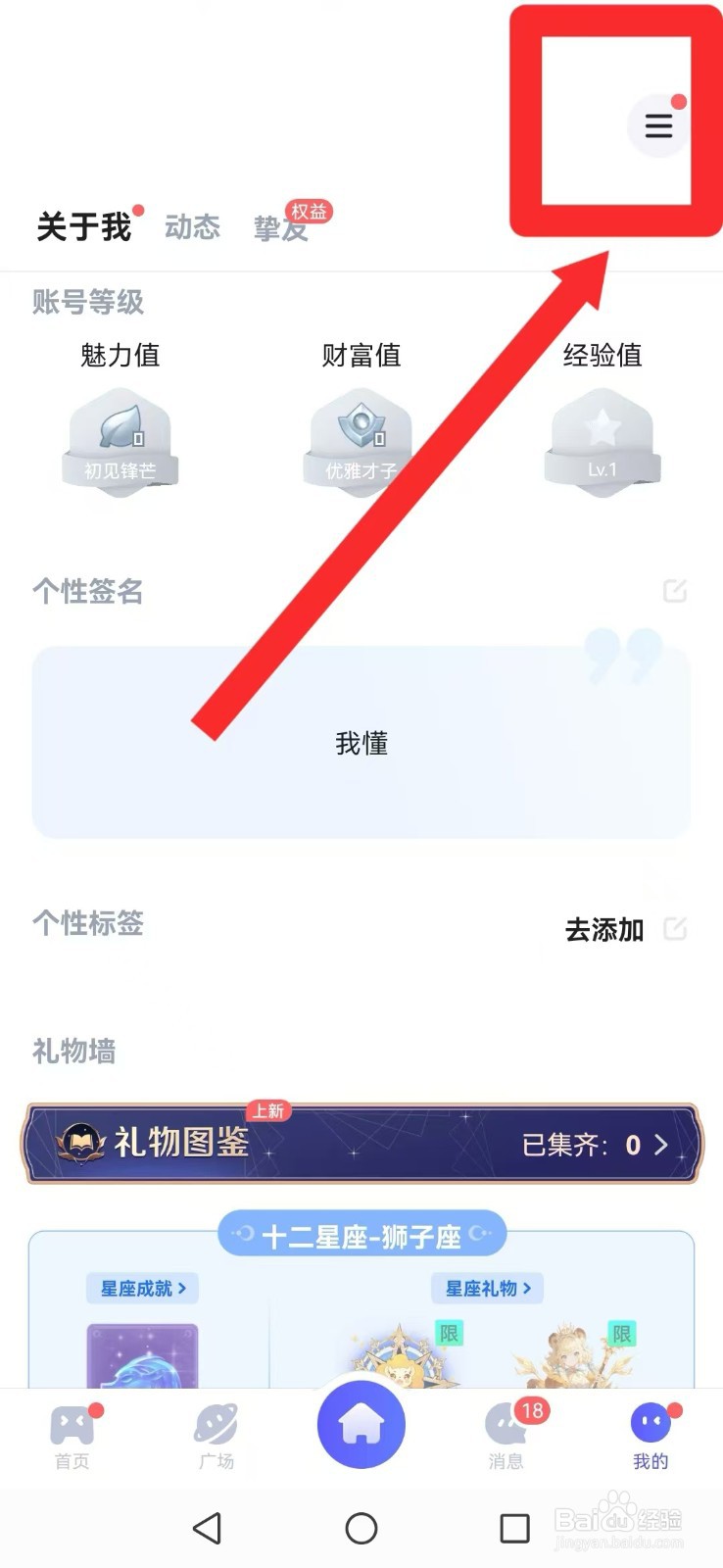The height and width of the screenshot is (1568, 723).
Task: Open the Lv.1 experience badge
Action: pos(602,436)
